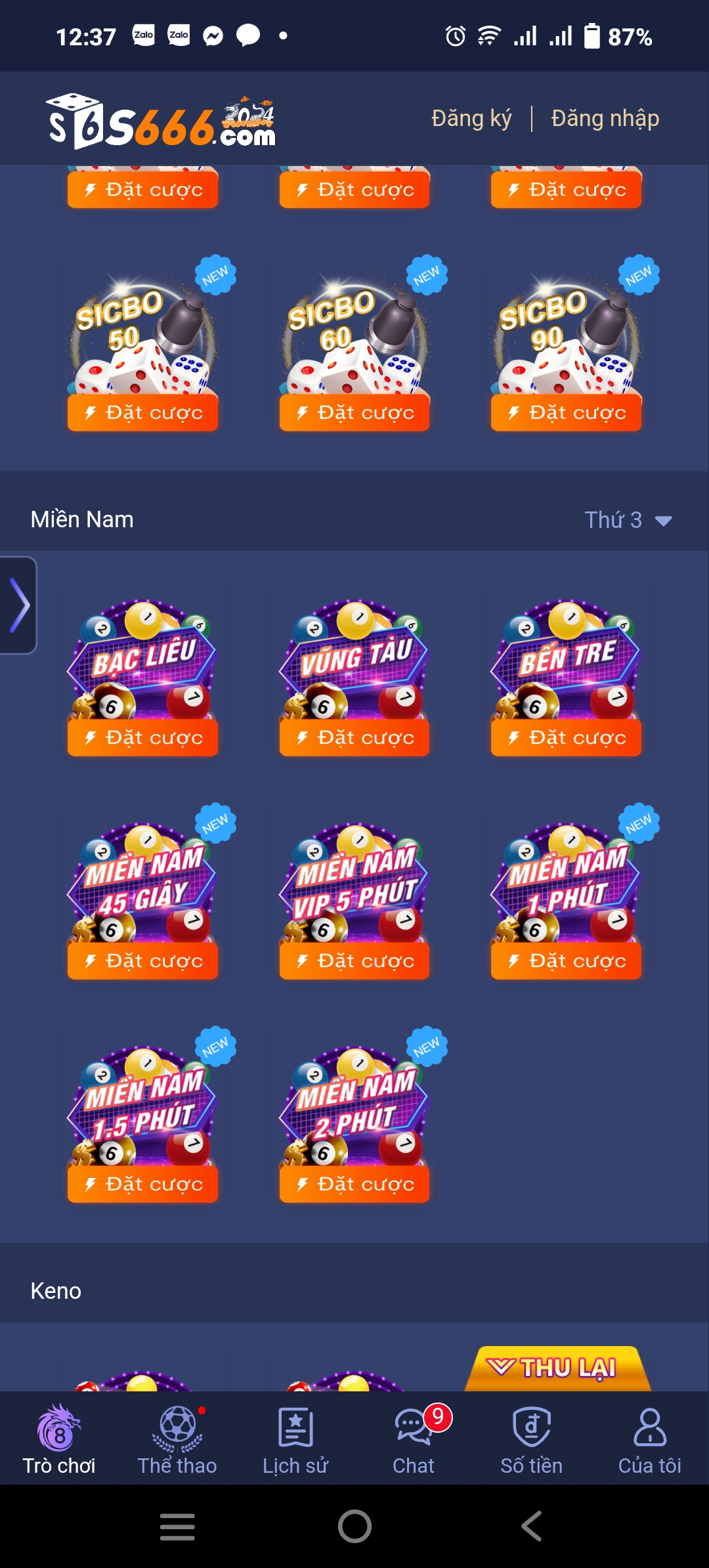View the Lịch sử history tab
This screenshot has width=709, height=1568.
pos(295,1441)
